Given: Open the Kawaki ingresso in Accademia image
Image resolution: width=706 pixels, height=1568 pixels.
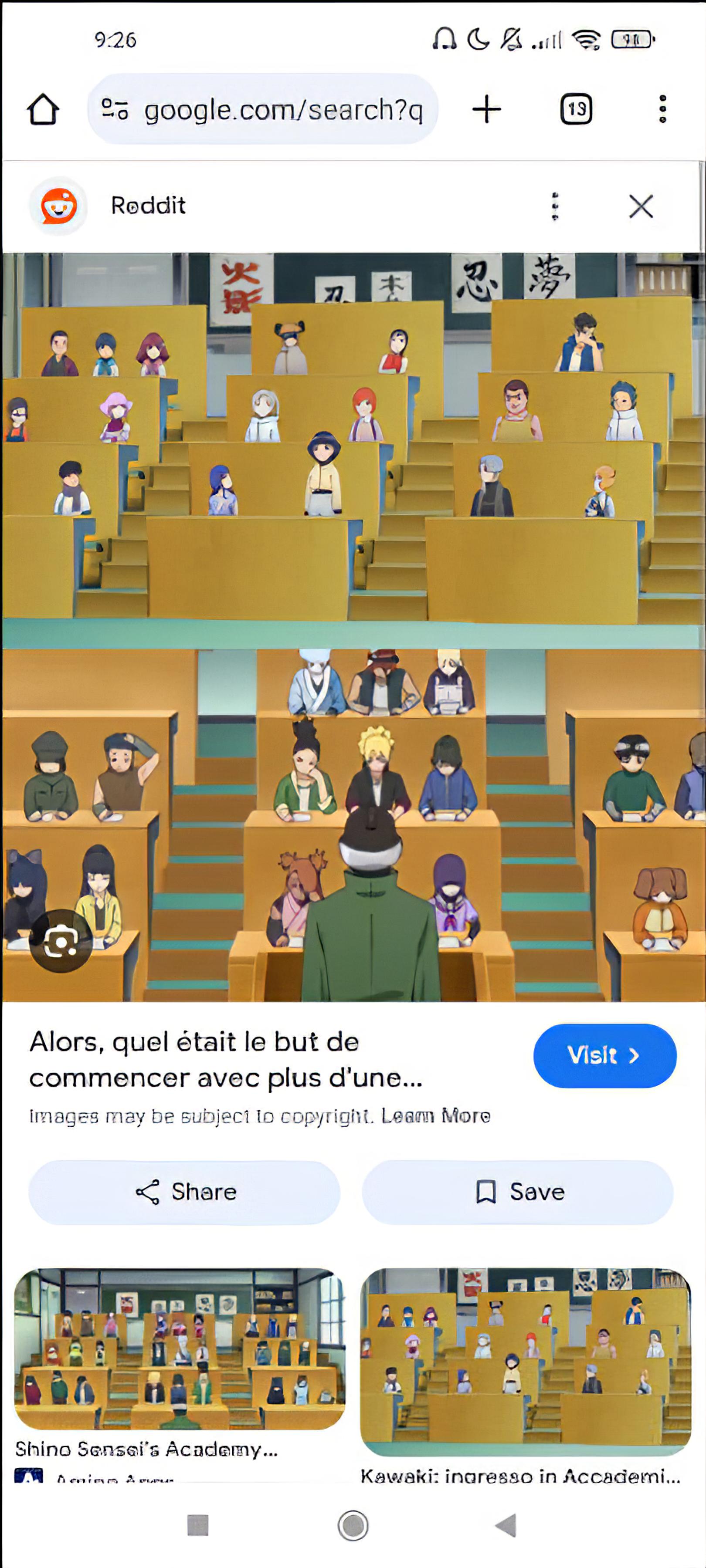Looking at the screenshot, I should 526,1362.
